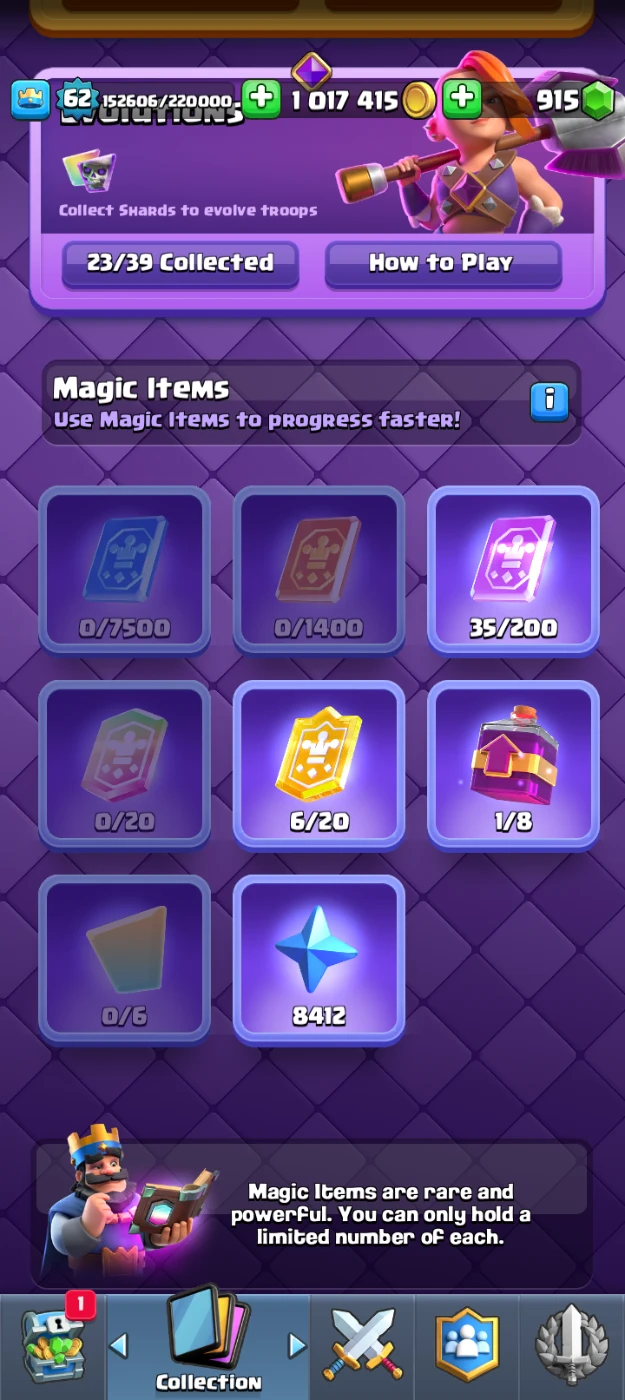Image resolution: width=625 pixels, height=1400 pixels.
Task: Open the purple book showing 35/200
Action: tap(513, 569)
